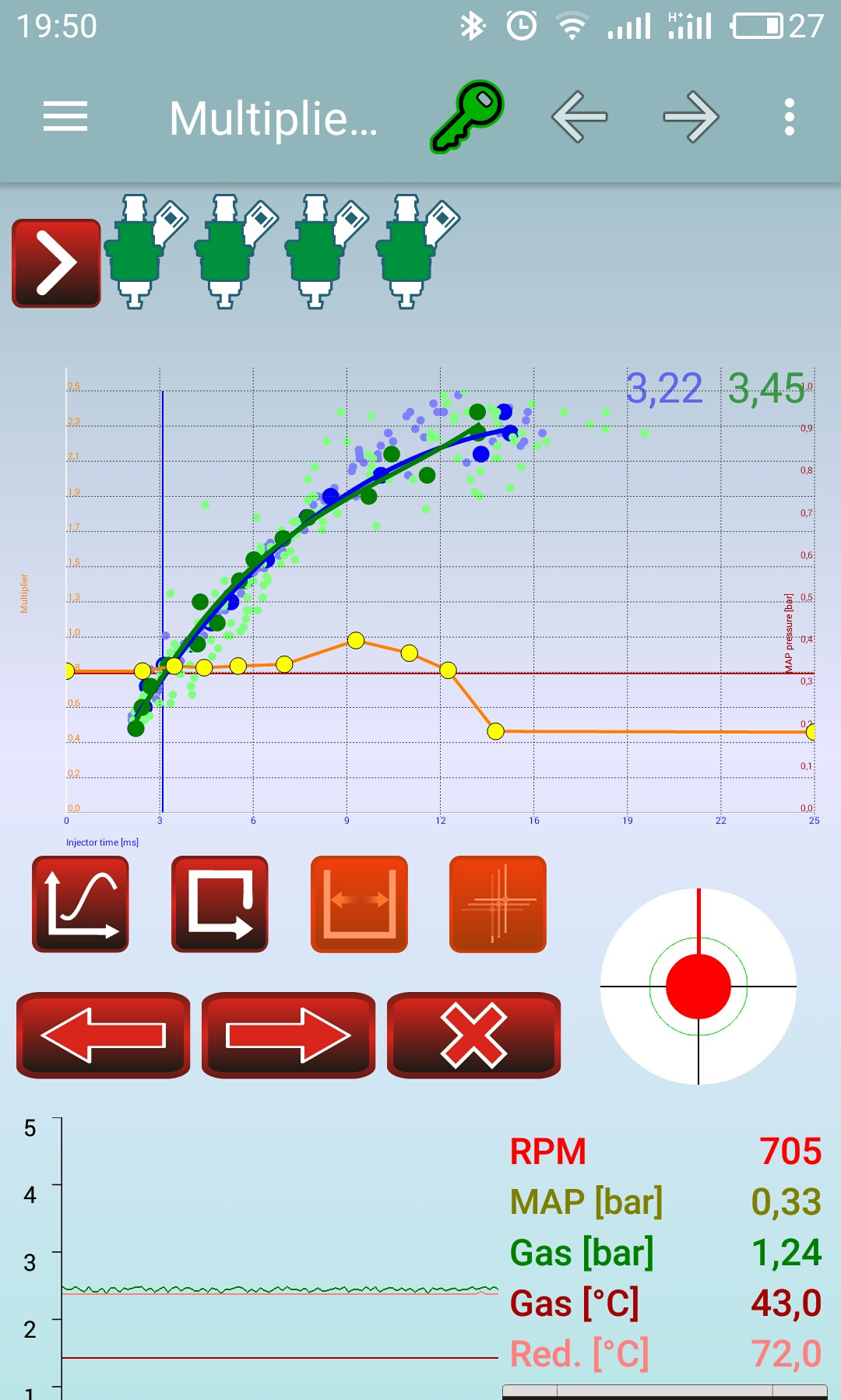This screenshot has height=1400, width=841.
Task: Tap the square with arrow button
Action: [x=220, y=904]
